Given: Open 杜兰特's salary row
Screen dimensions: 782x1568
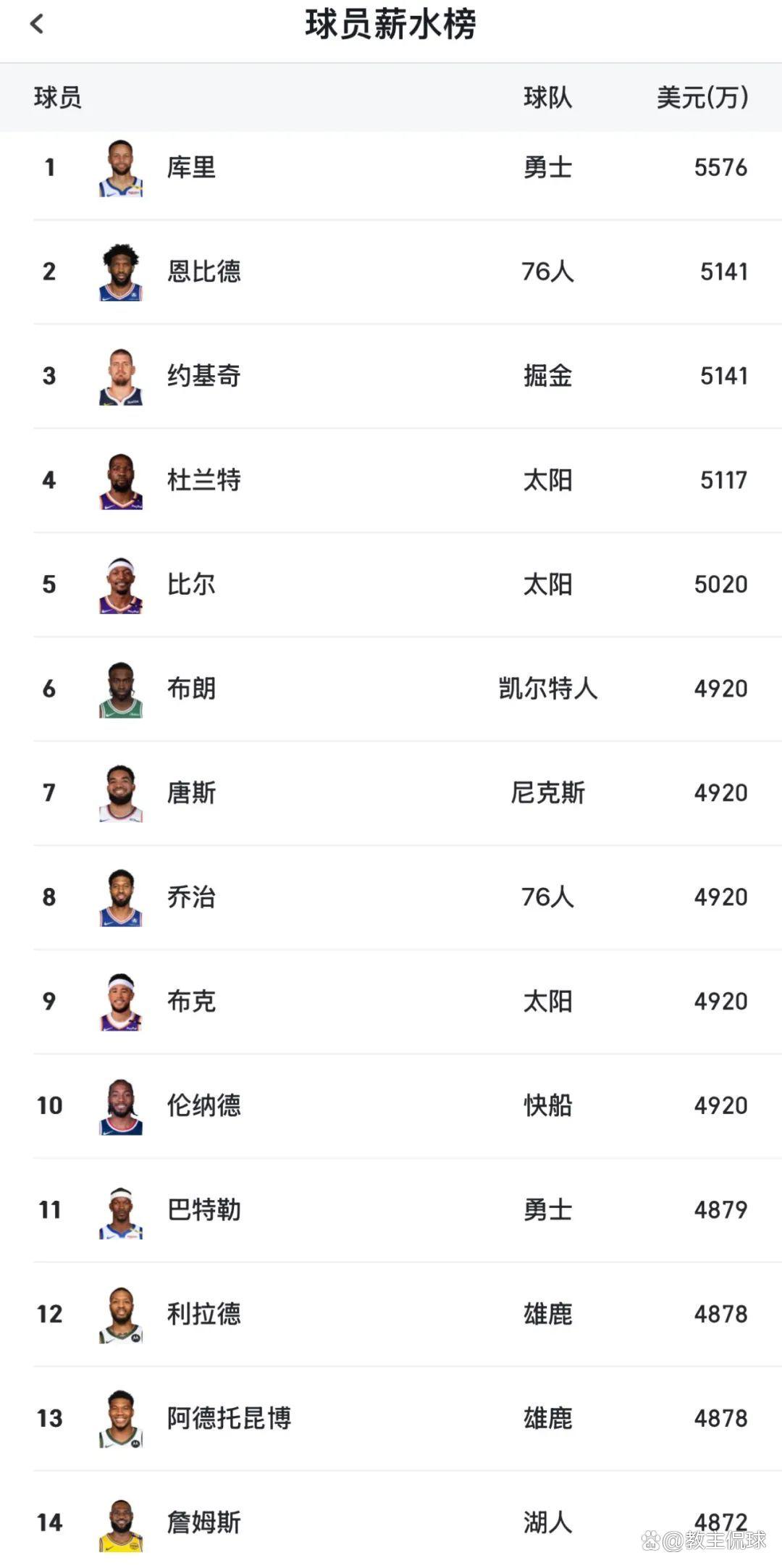Looking at the screenshot, I should click(x=203, y=480).
